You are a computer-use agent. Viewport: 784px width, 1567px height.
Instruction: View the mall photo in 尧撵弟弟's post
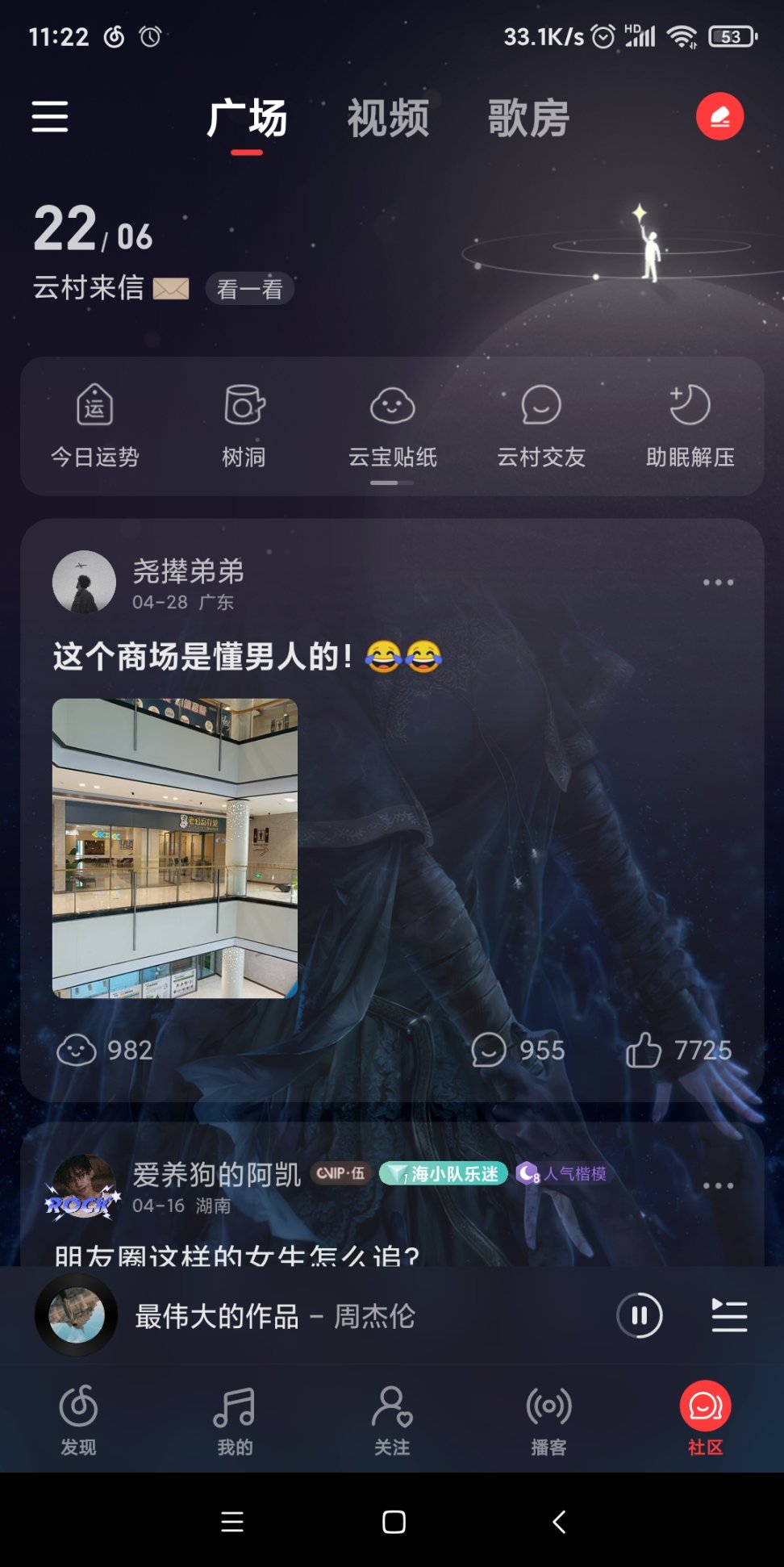175,848
